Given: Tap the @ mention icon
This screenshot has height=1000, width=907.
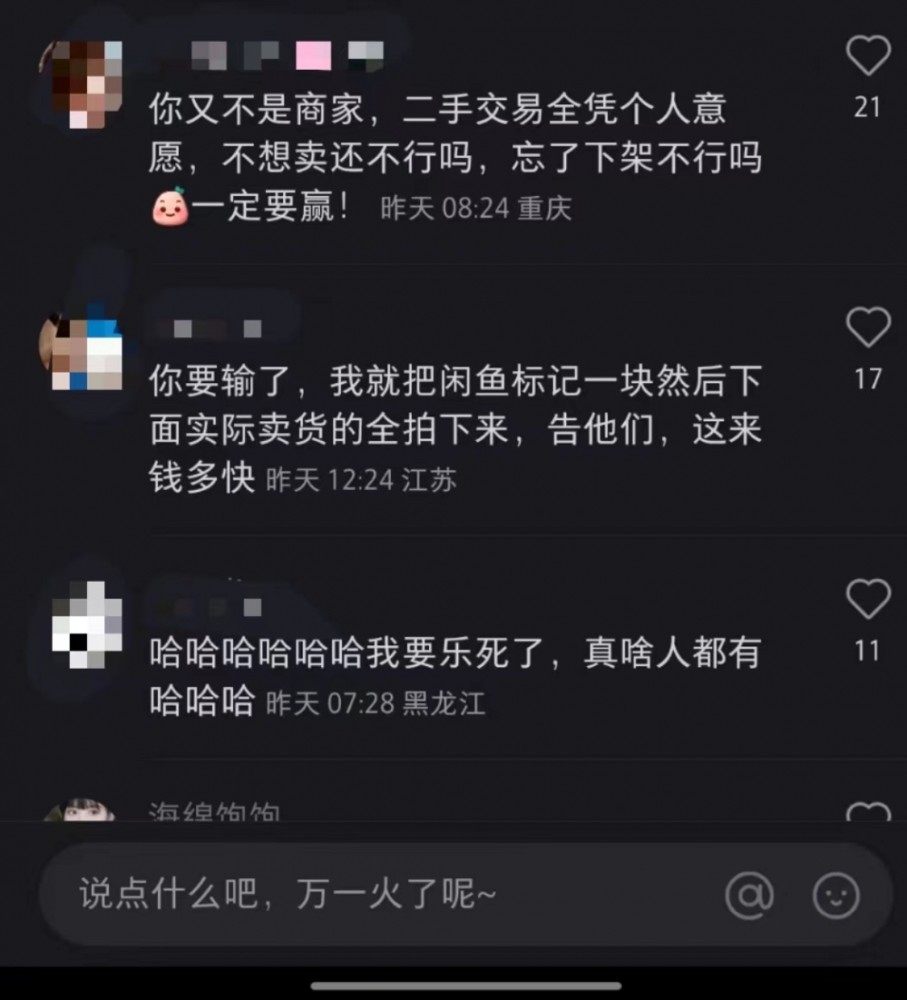Looking at the screenshot, I should 749,894.
